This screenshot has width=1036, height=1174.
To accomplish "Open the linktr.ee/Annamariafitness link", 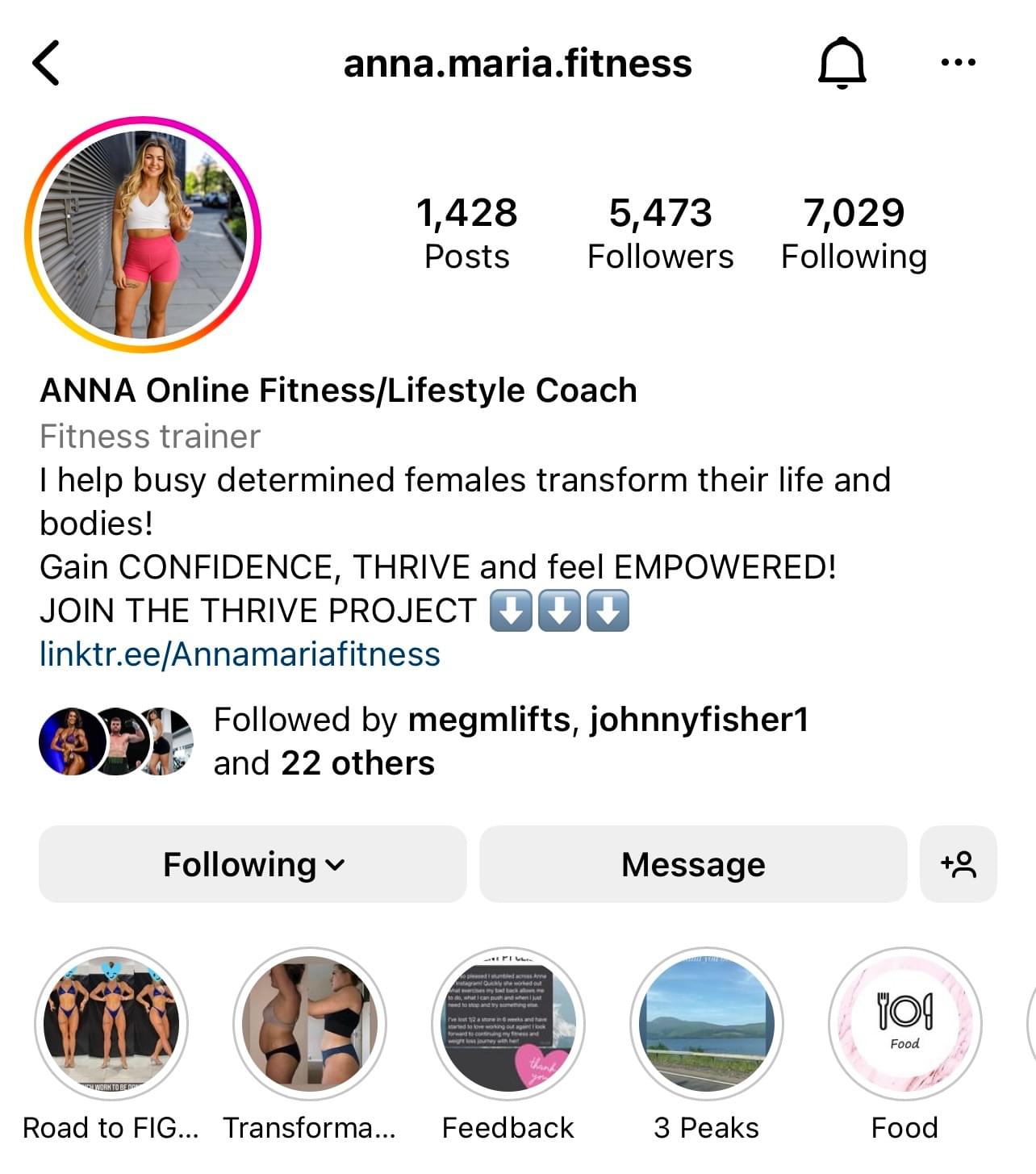I will (x=240, y=654).
